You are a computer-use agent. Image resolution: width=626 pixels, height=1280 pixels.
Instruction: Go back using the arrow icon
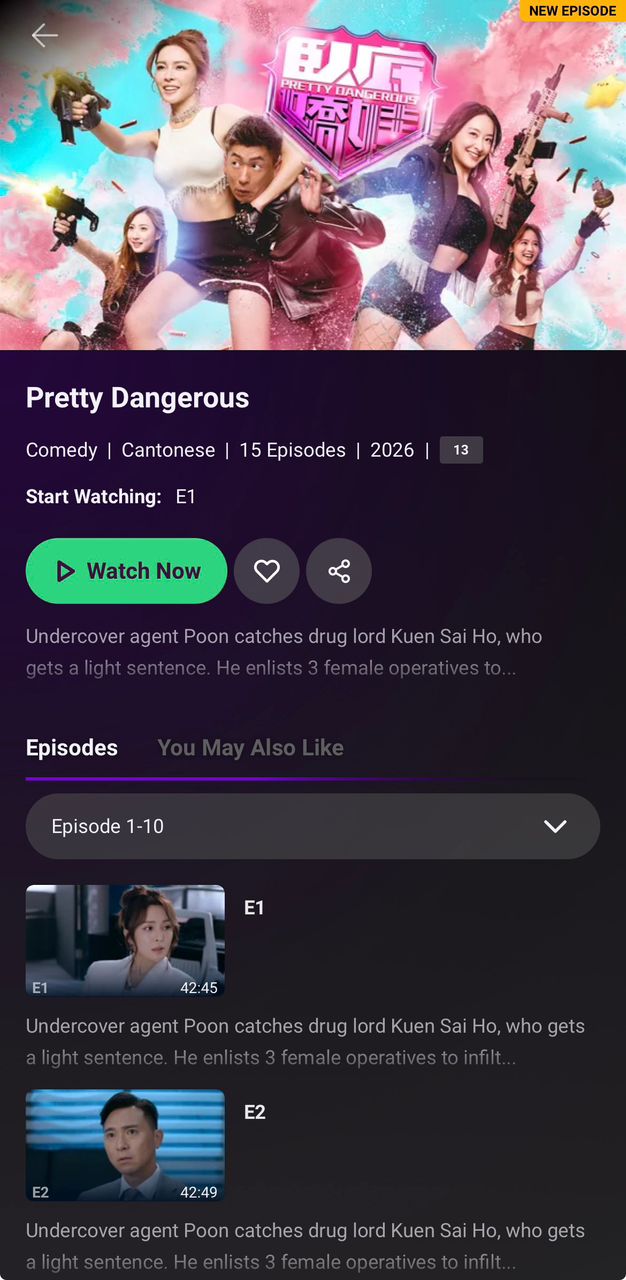[x=44, y=36]
